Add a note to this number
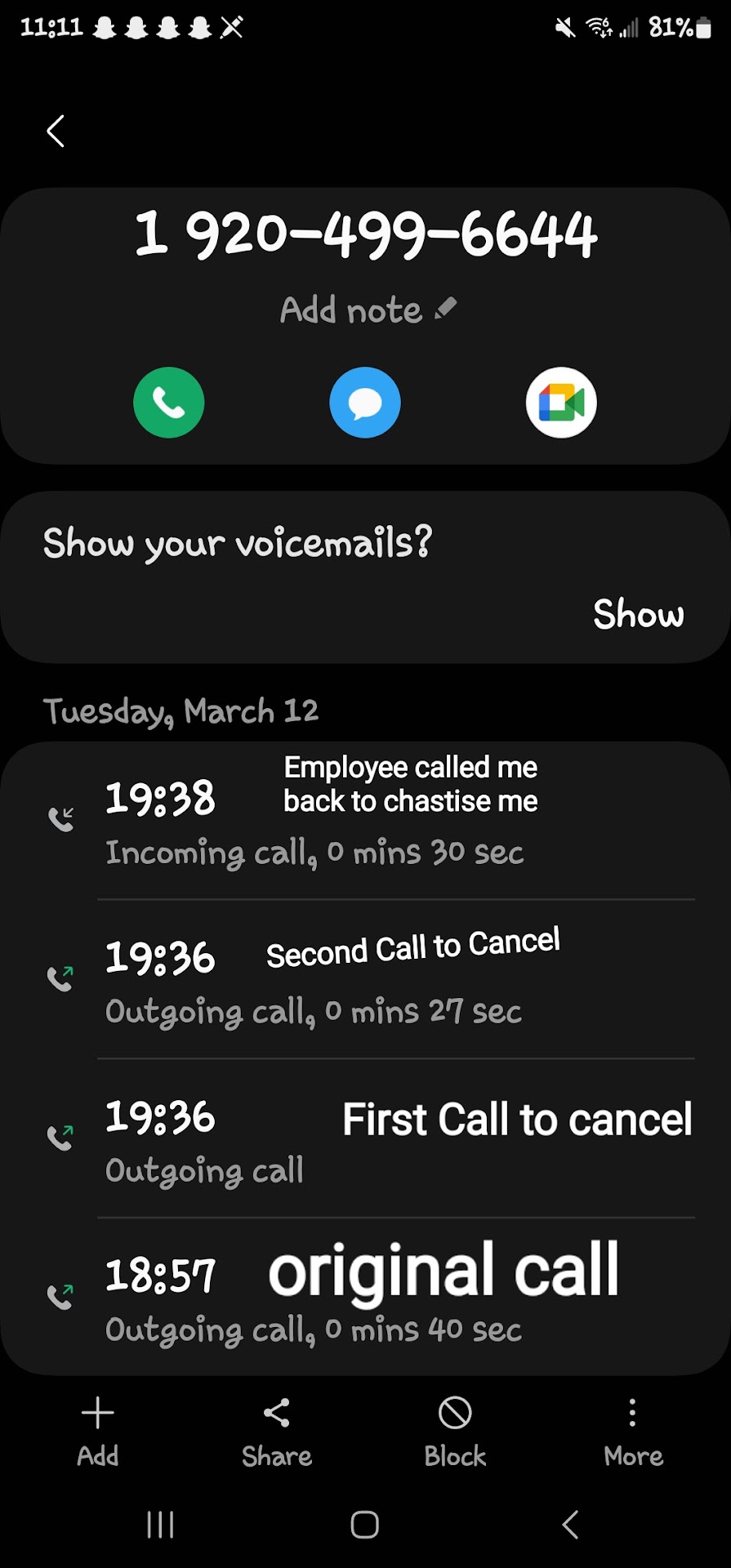 click(x=367, y=310)
